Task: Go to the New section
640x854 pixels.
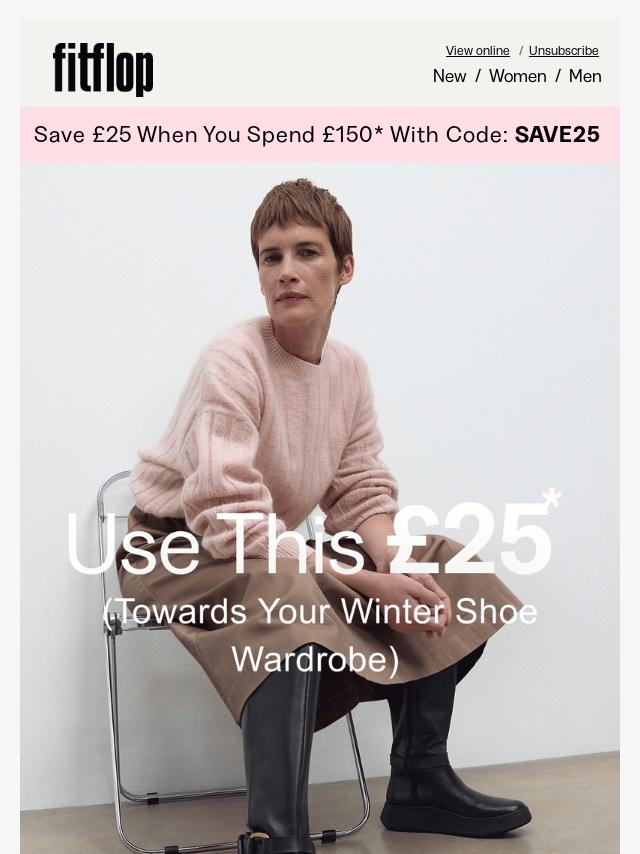Action: 449,76
